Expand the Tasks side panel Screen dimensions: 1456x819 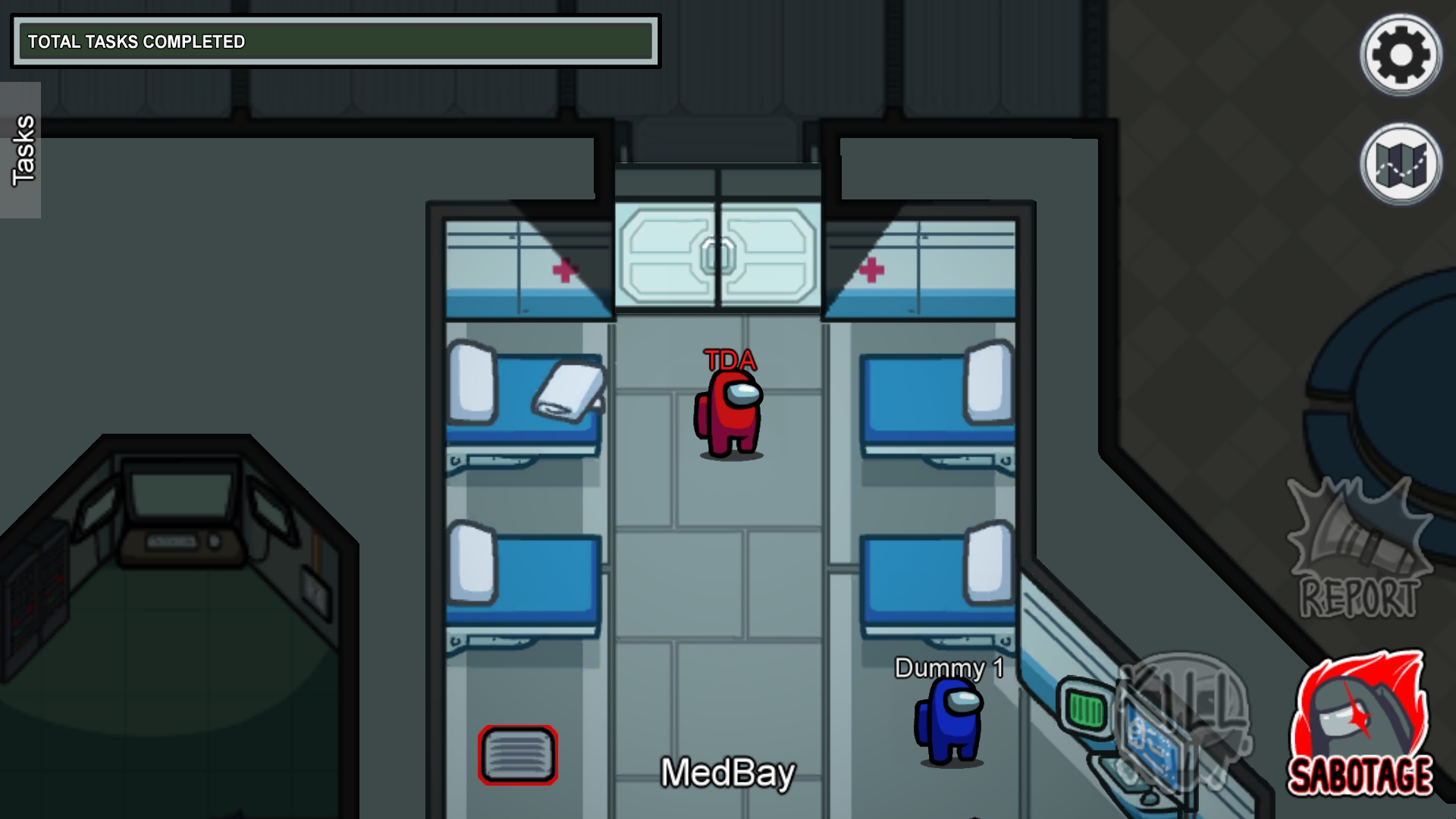[x=21, y=150]
